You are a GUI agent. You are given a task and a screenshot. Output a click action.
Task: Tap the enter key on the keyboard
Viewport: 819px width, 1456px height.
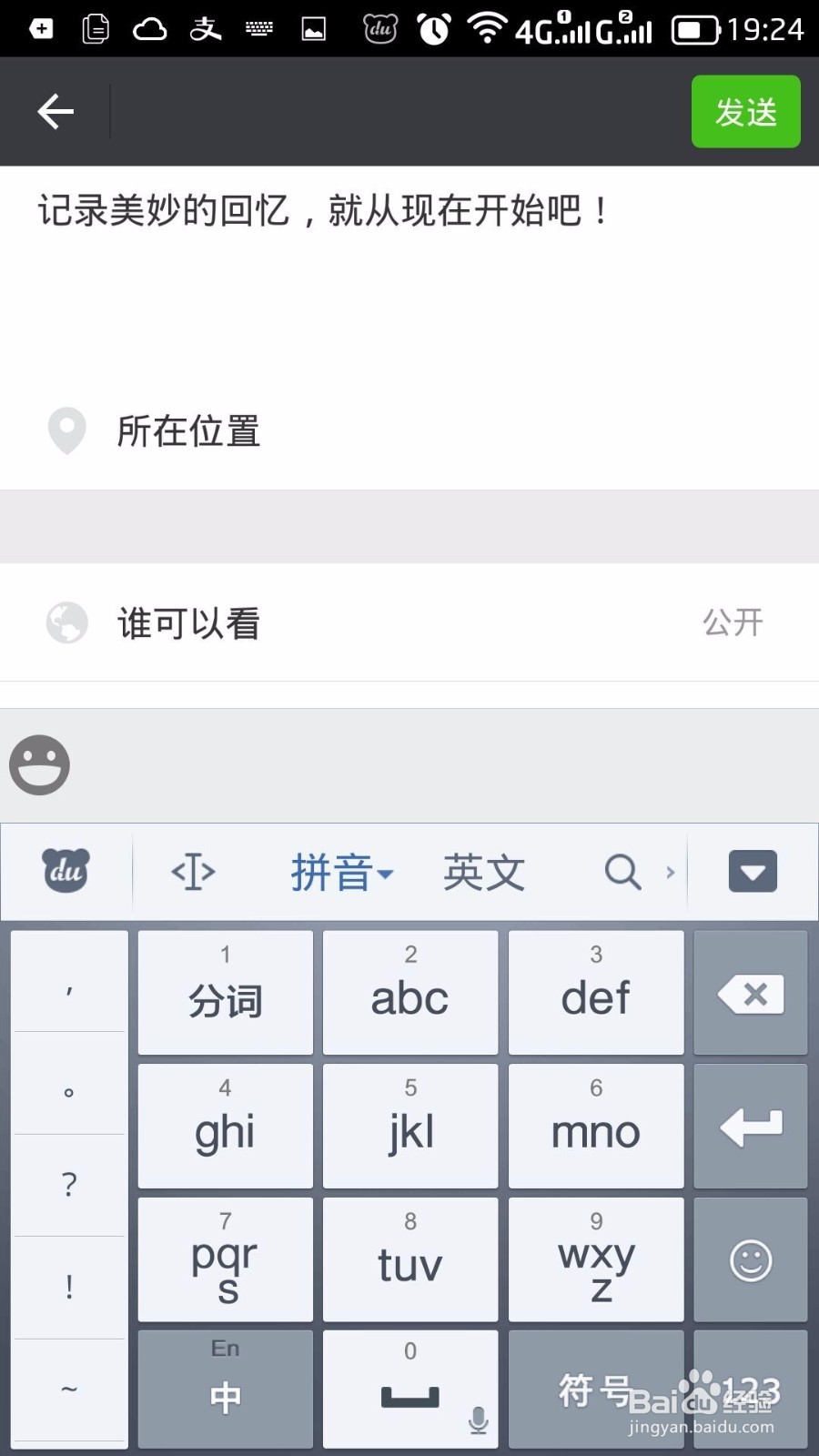pyautogui.click(x=750, y=1127)
